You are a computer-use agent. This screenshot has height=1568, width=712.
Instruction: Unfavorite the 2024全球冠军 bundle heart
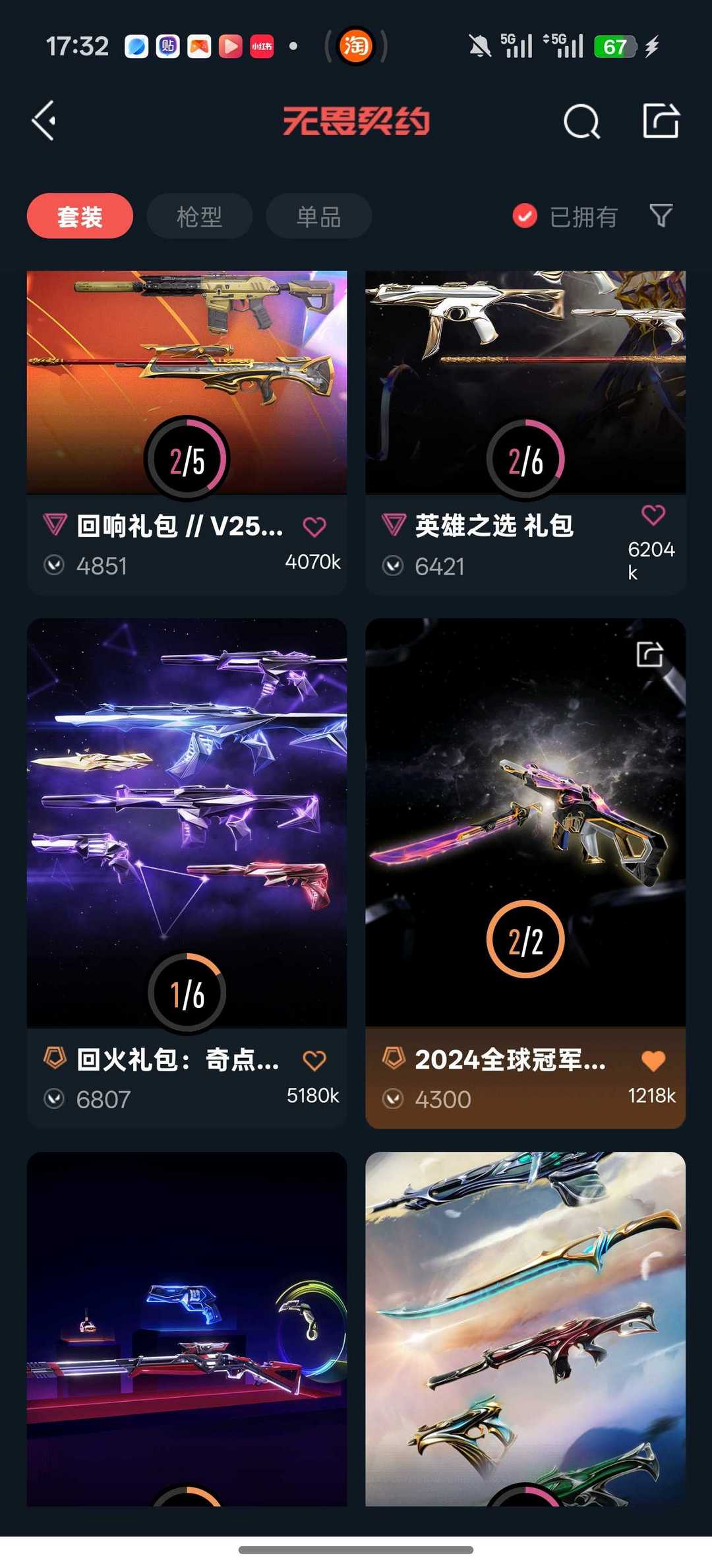click(x=653, y=1060)
